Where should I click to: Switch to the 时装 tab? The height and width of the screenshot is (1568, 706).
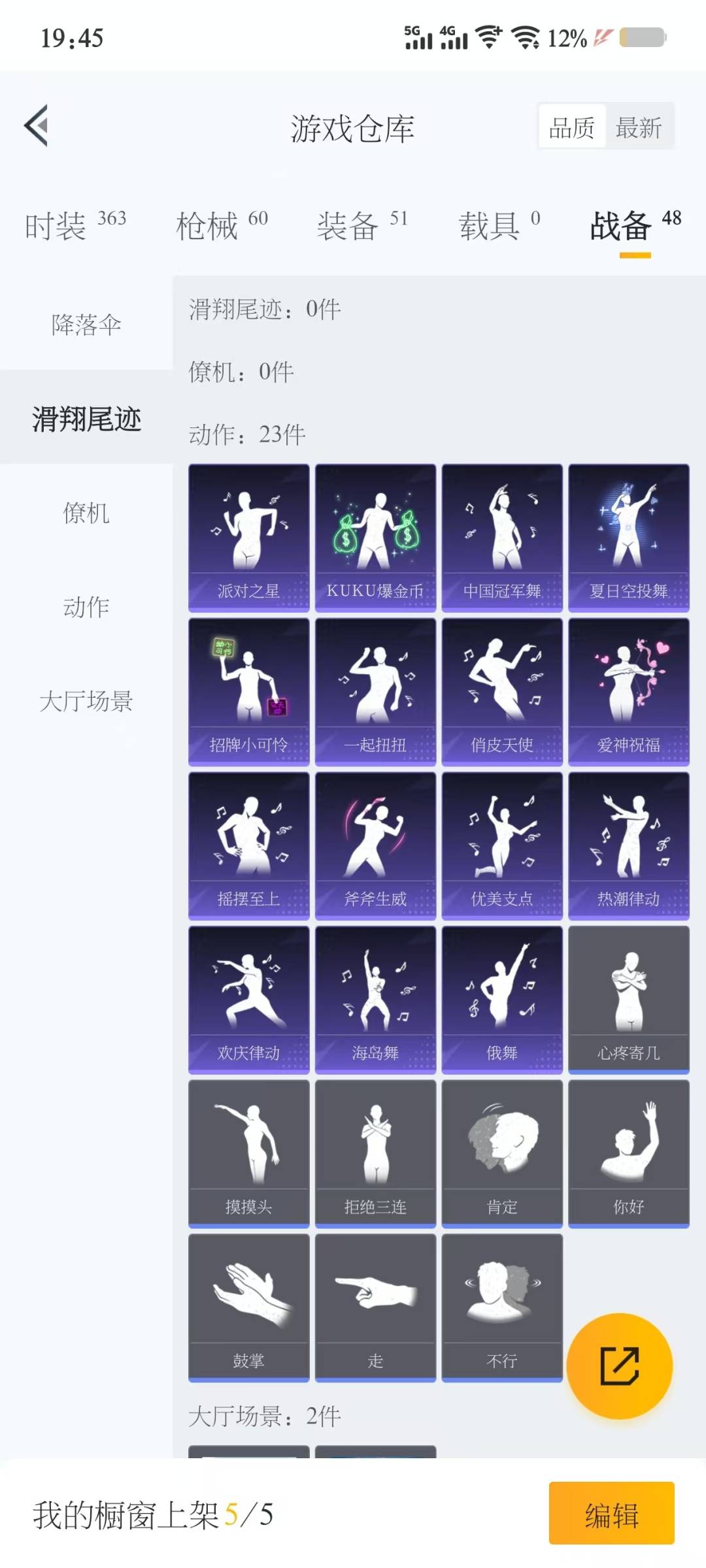tap(75, 226)
